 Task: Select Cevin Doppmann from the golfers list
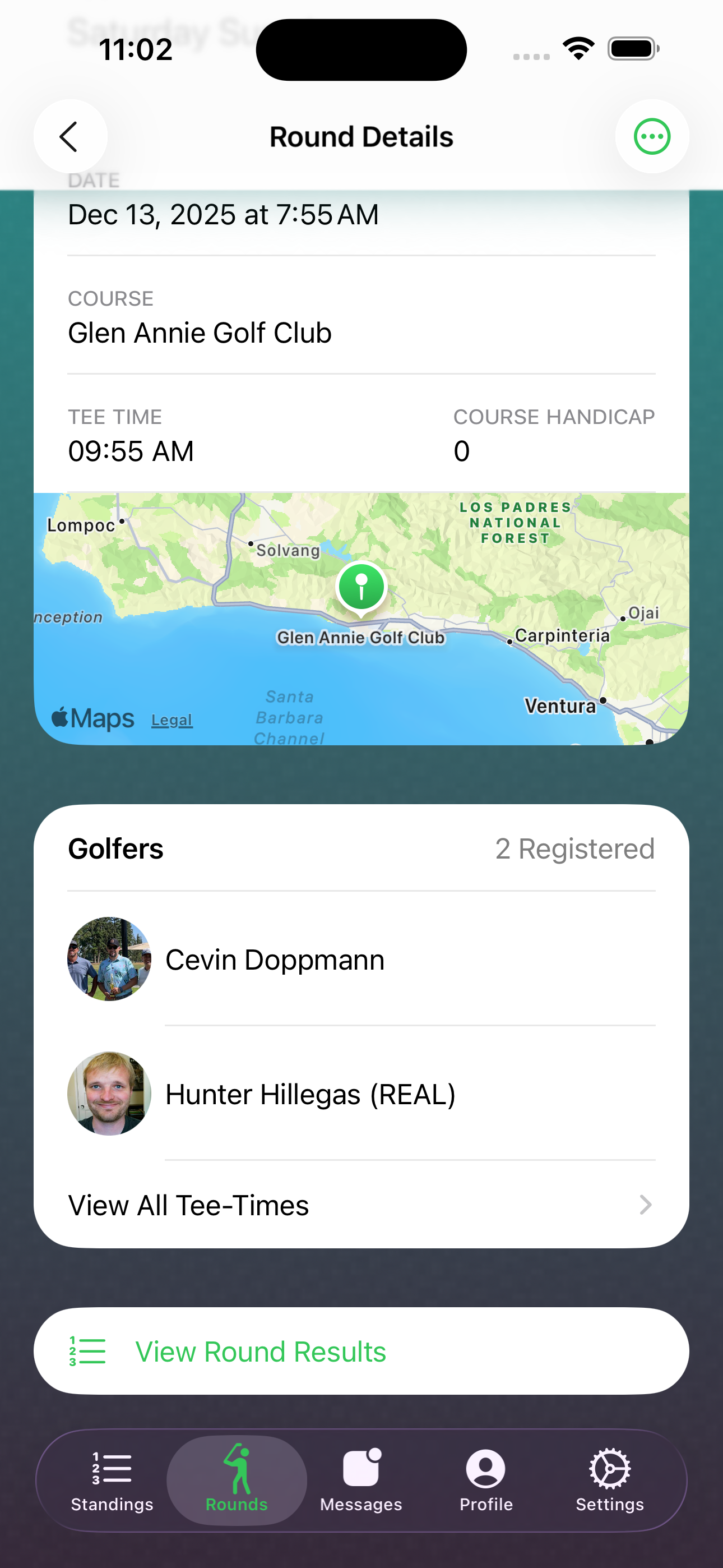click(274, 960)
